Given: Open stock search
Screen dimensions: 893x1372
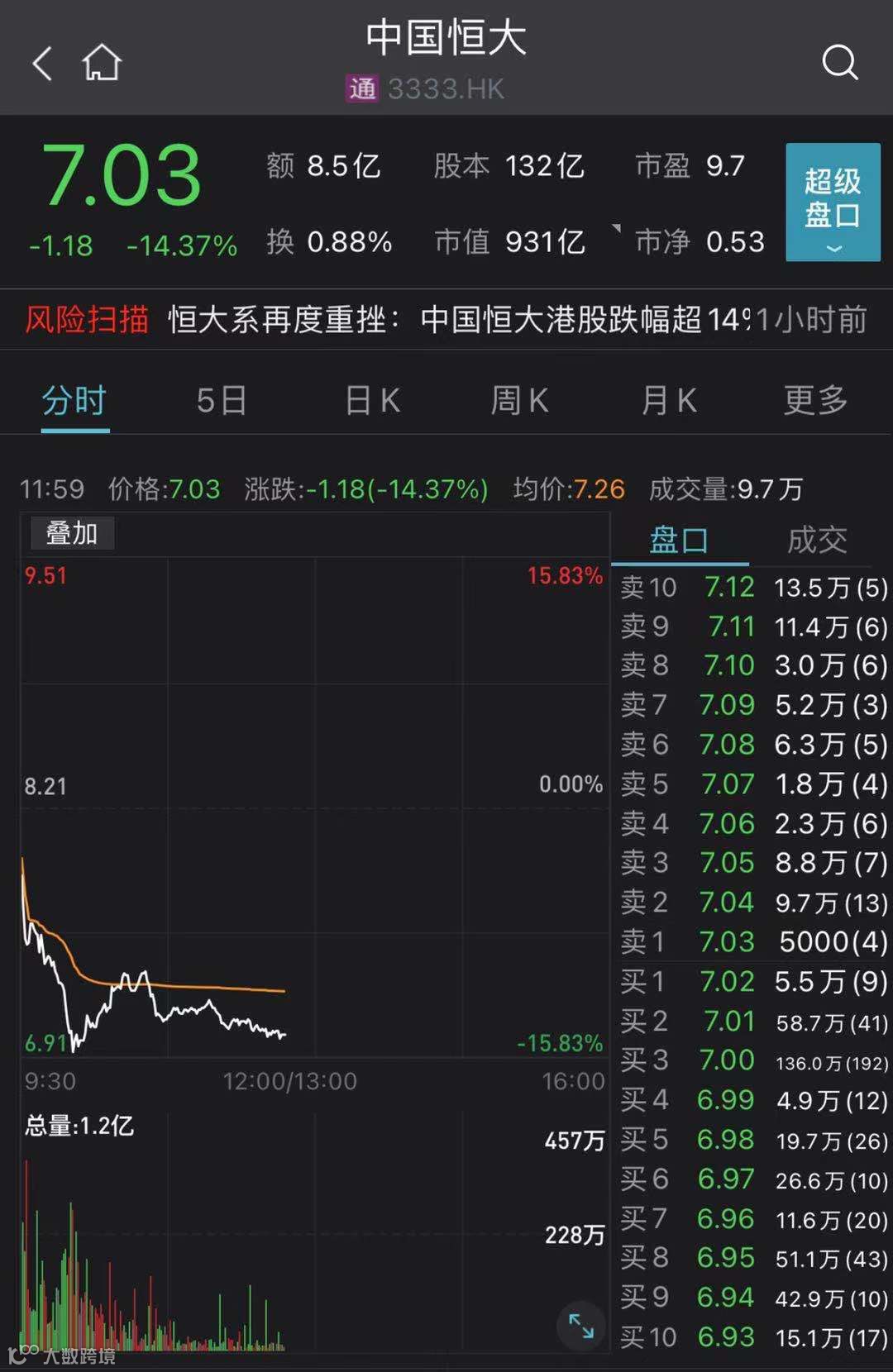Looking at the screenshot, I should (x=839, y=63).
